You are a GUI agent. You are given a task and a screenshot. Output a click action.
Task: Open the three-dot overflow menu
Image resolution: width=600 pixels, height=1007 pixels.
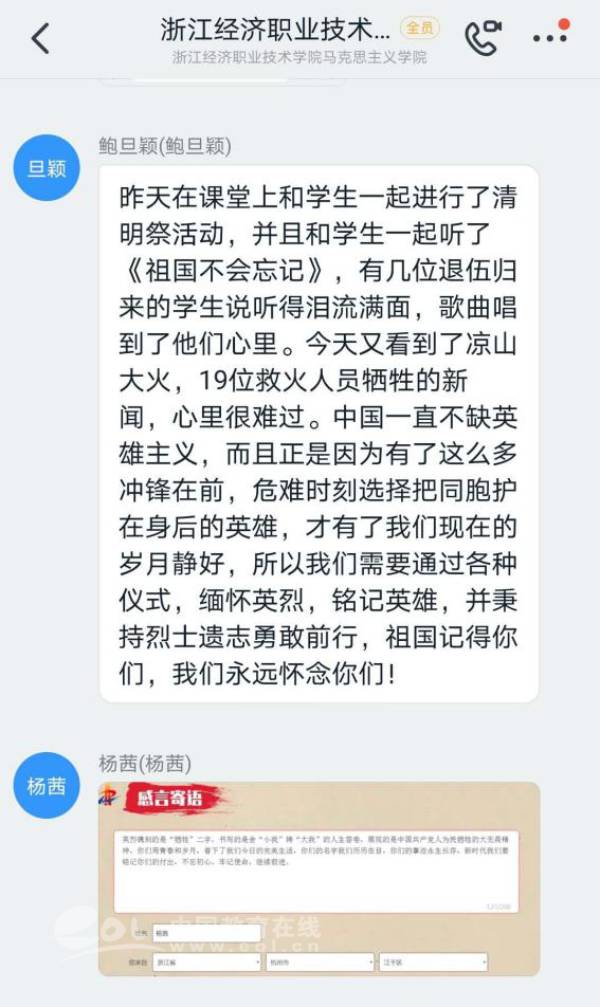coord(550,38)
